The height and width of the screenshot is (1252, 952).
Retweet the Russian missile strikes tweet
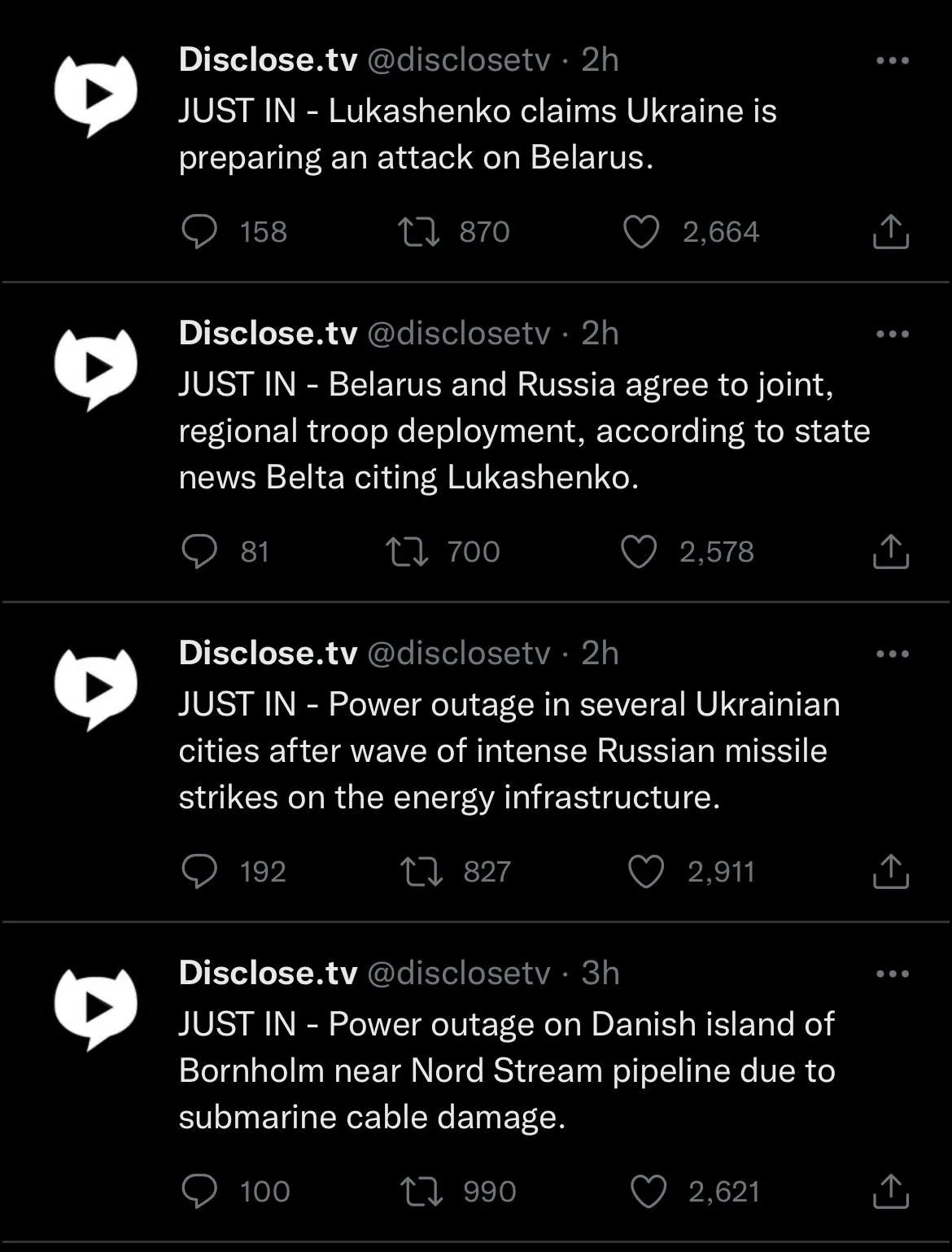coord(423,872)
